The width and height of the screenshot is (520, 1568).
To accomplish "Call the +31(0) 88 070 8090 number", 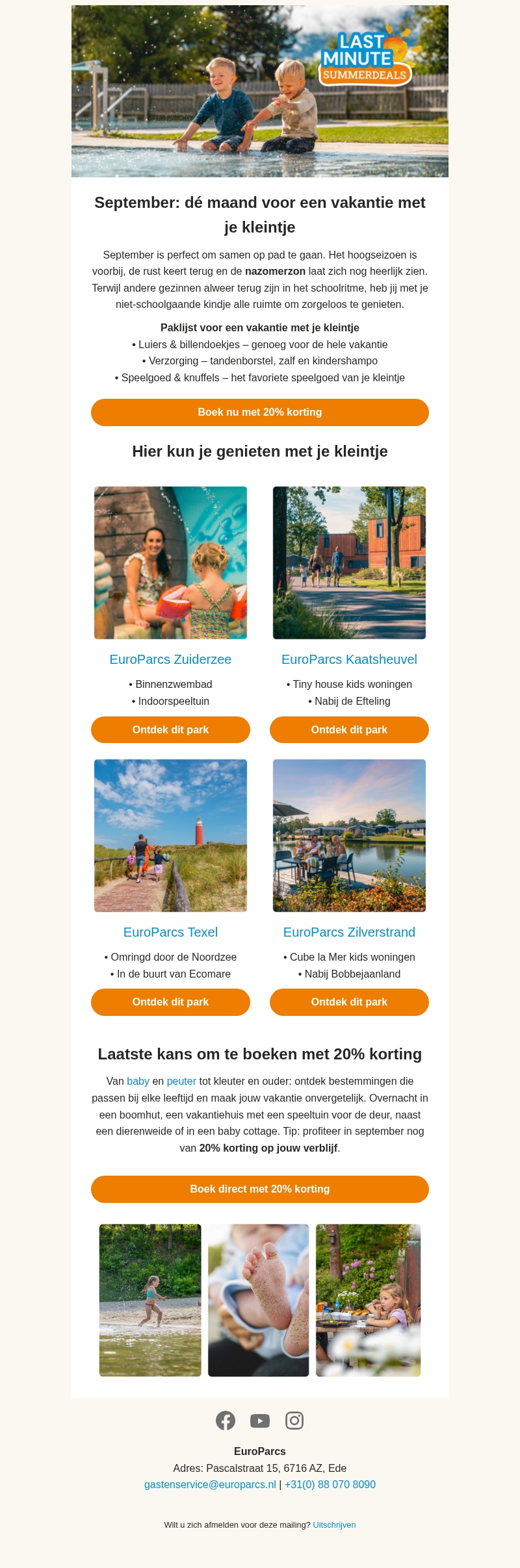I will (x=330, y=1485).
